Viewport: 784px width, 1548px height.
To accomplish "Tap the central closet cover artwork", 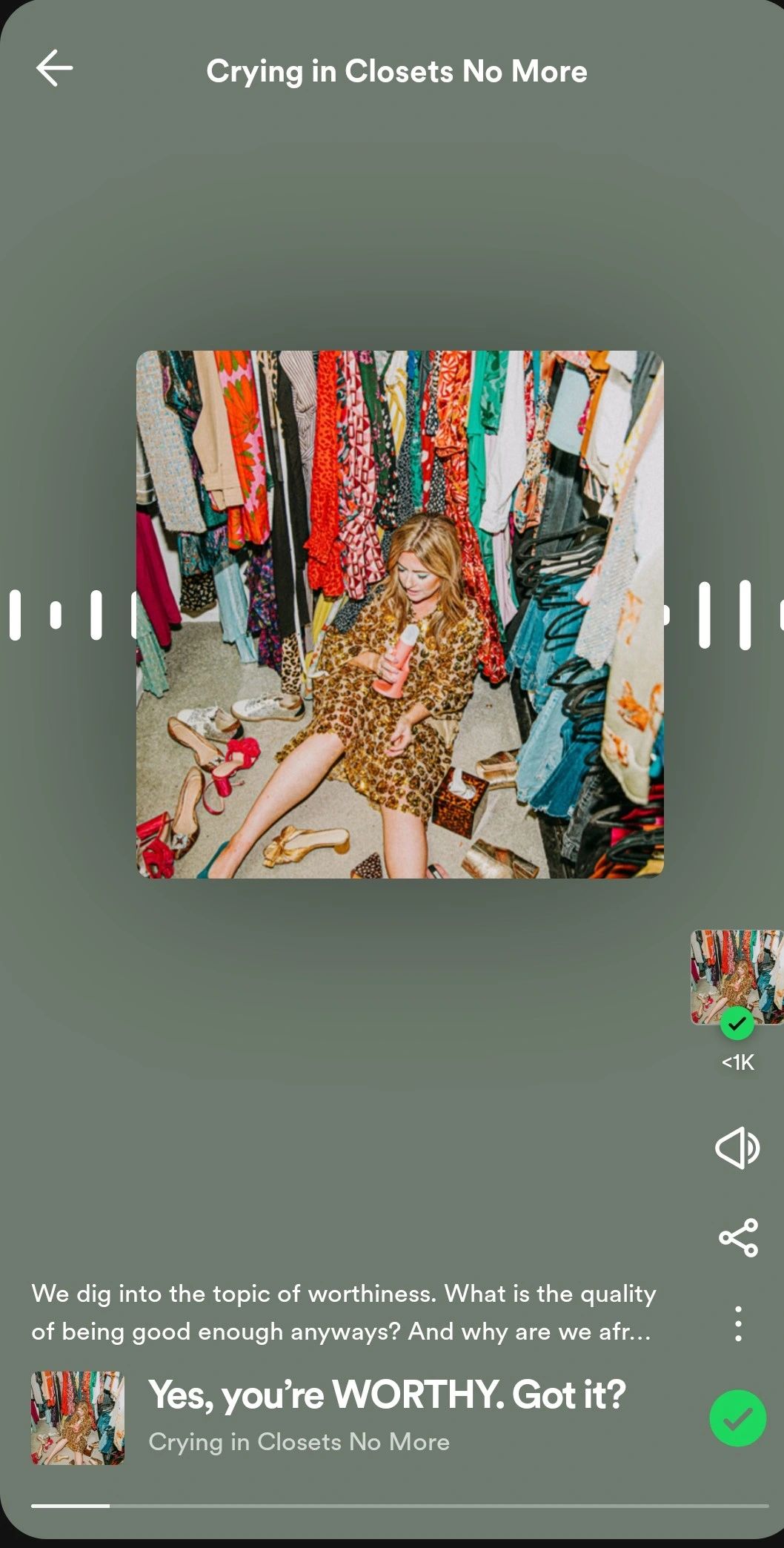I will click(400, 614).
